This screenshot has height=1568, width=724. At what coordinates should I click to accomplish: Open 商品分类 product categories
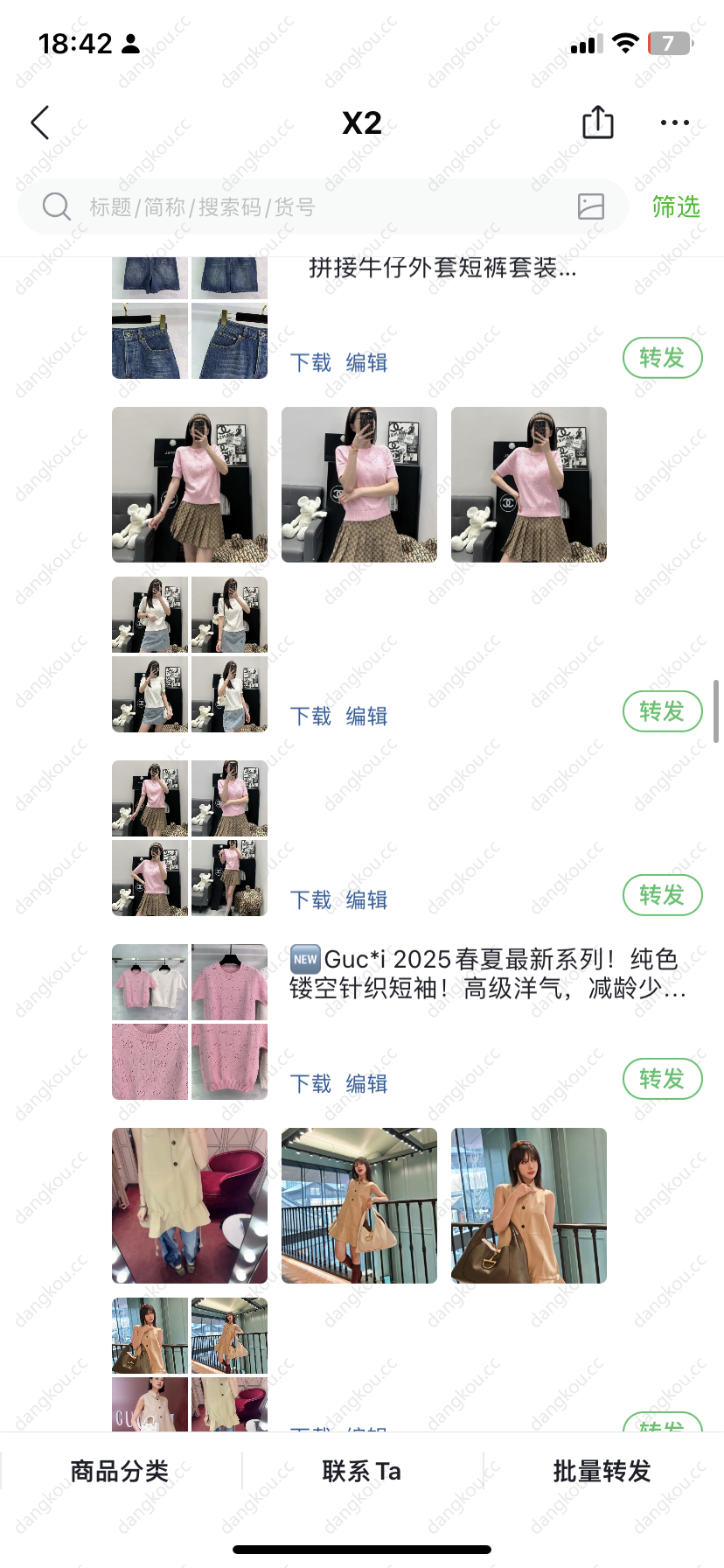click(120, 1471)
